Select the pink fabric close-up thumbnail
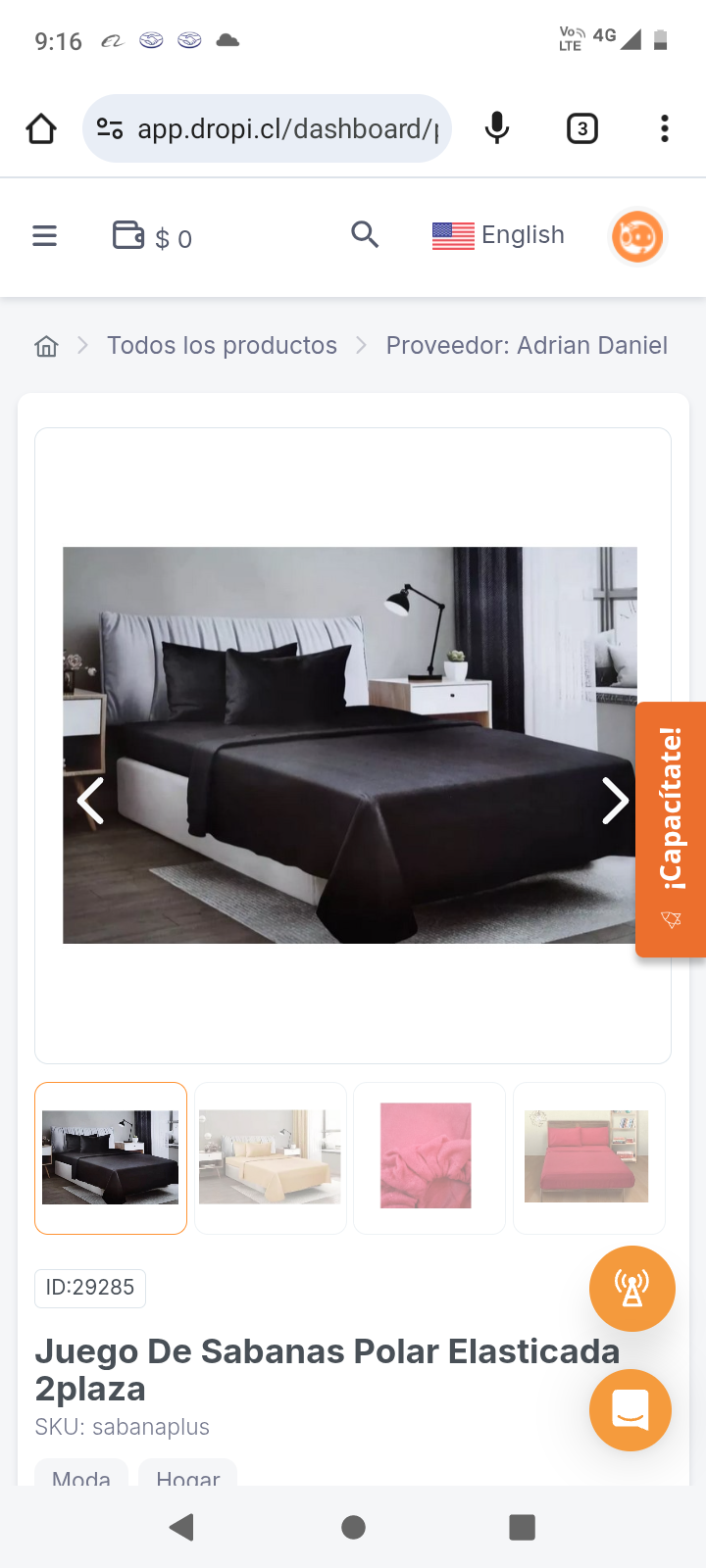The image size is (706, 1568). coord(429,1157)
